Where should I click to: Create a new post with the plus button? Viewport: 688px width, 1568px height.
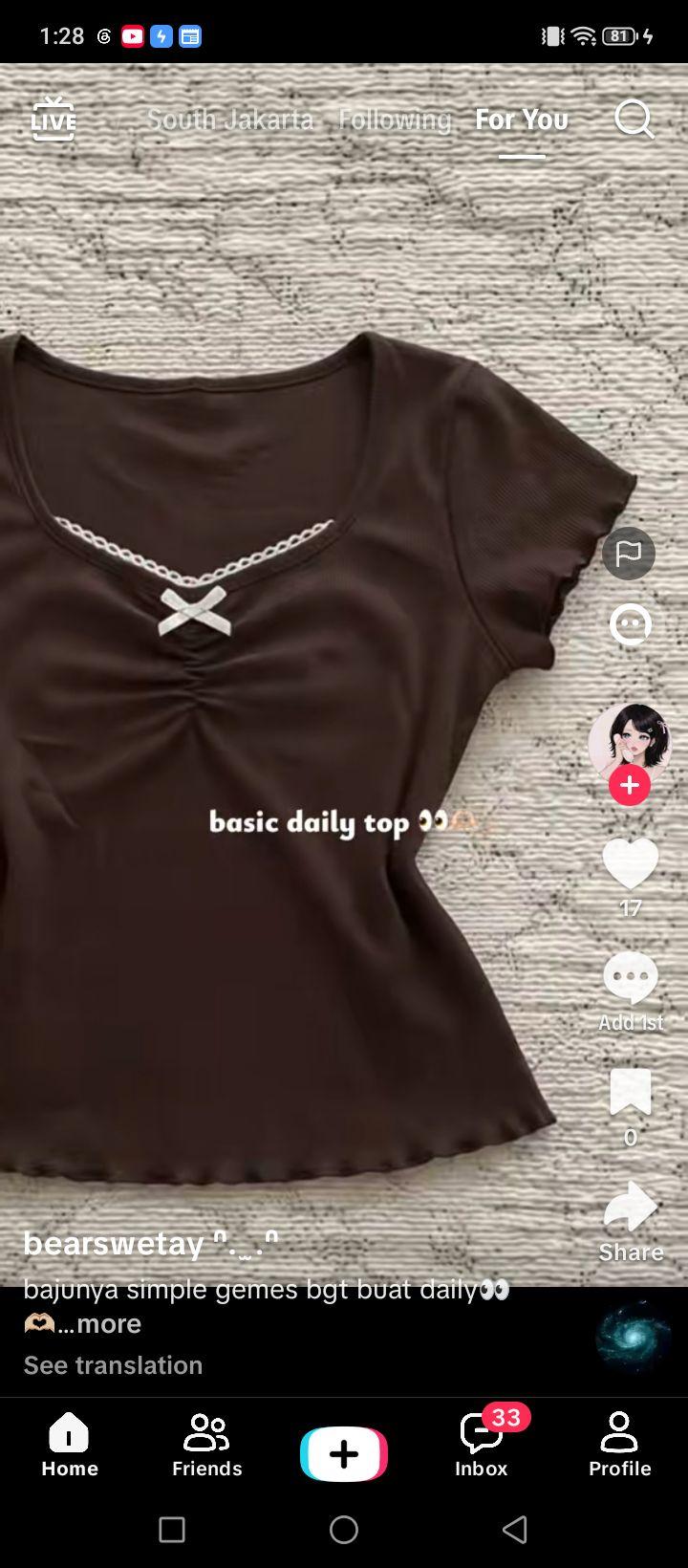[344, 1454]
